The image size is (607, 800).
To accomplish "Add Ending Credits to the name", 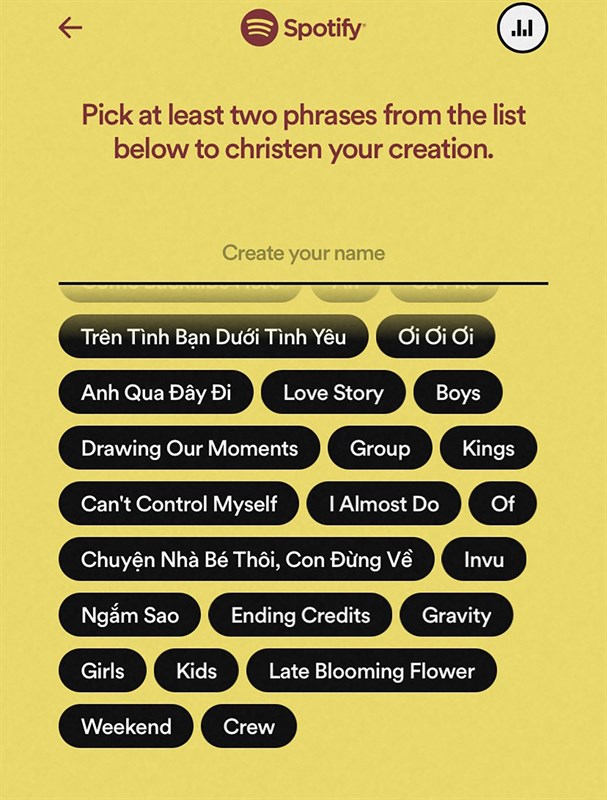I will pos(300,615).
